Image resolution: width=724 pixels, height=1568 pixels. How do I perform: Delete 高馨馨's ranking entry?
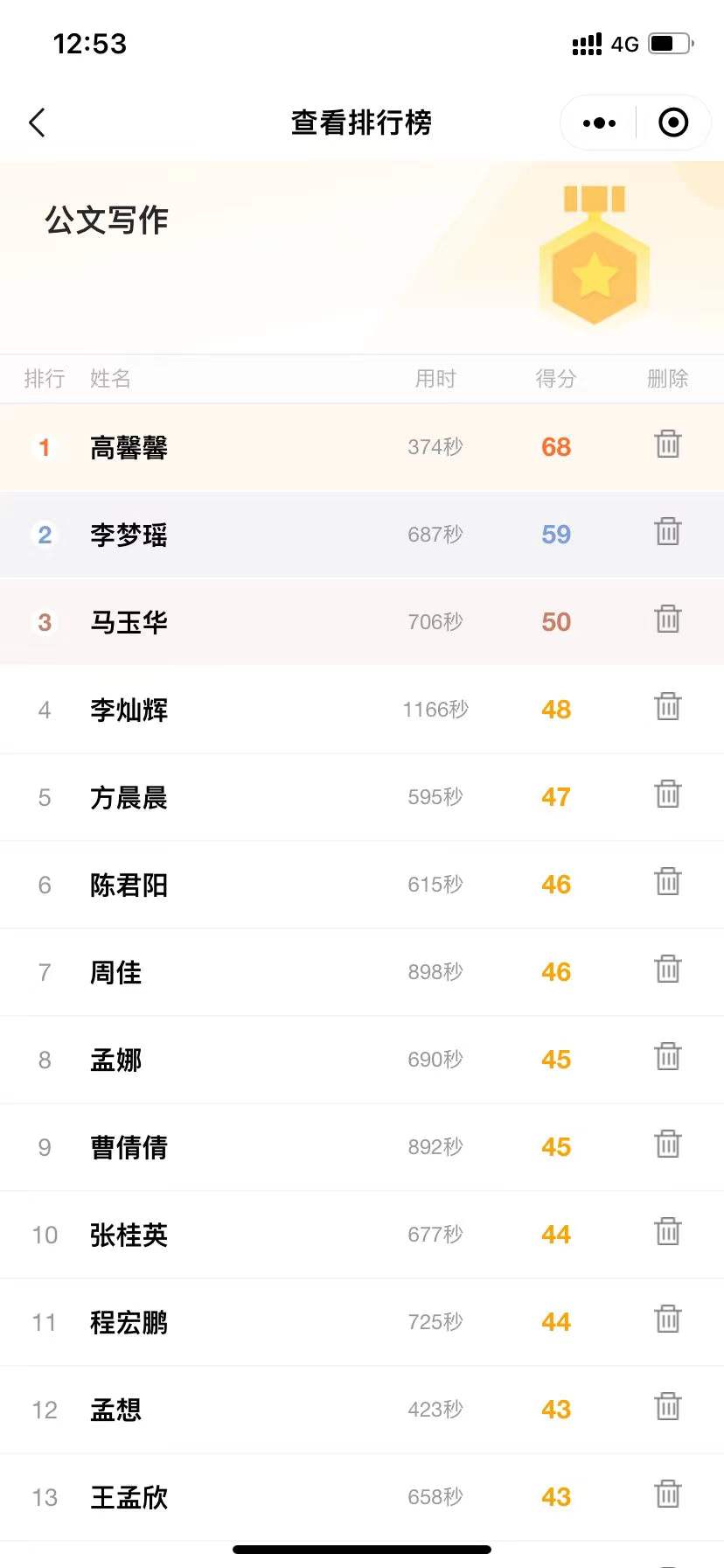tap(668, 444)
